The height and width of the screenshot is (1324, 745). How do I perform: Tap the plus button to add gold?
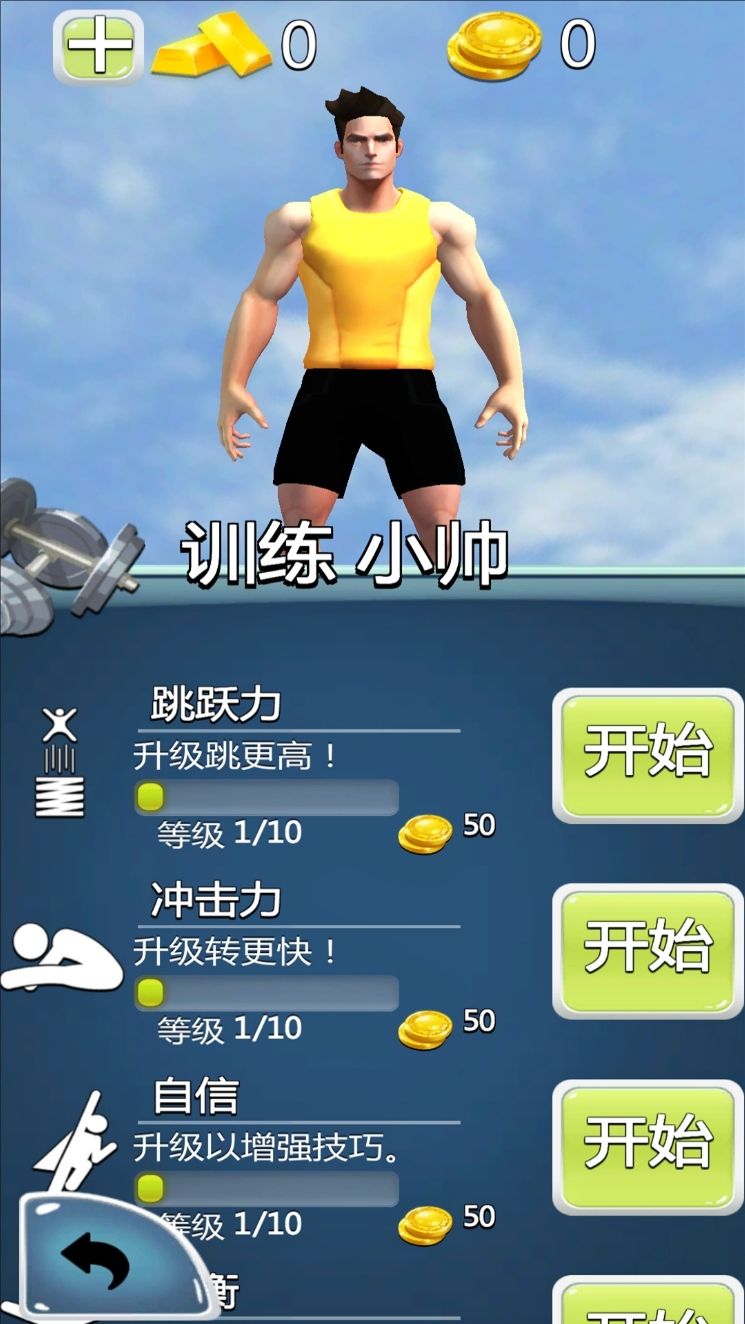98,47
